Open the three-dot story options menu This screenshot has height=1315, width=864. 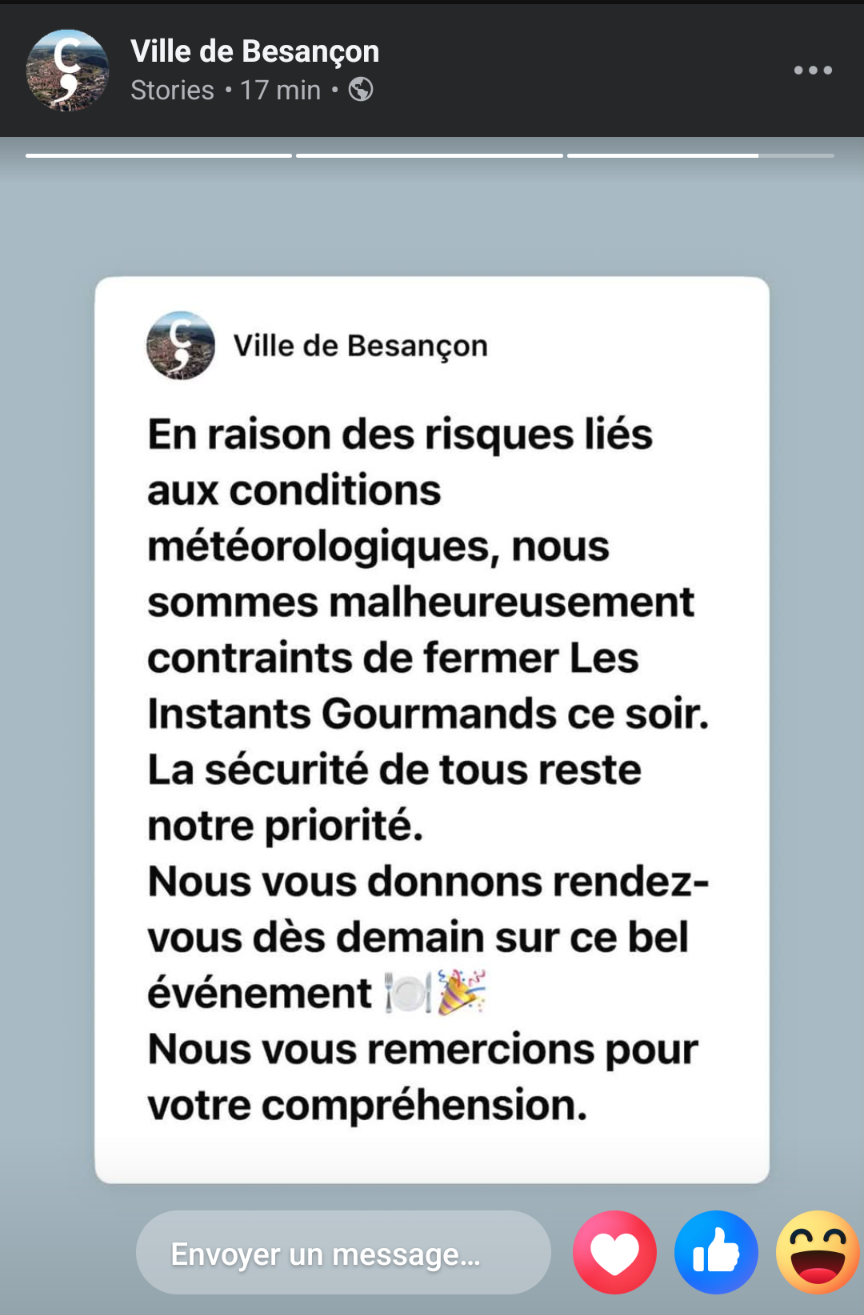(813, 70)
